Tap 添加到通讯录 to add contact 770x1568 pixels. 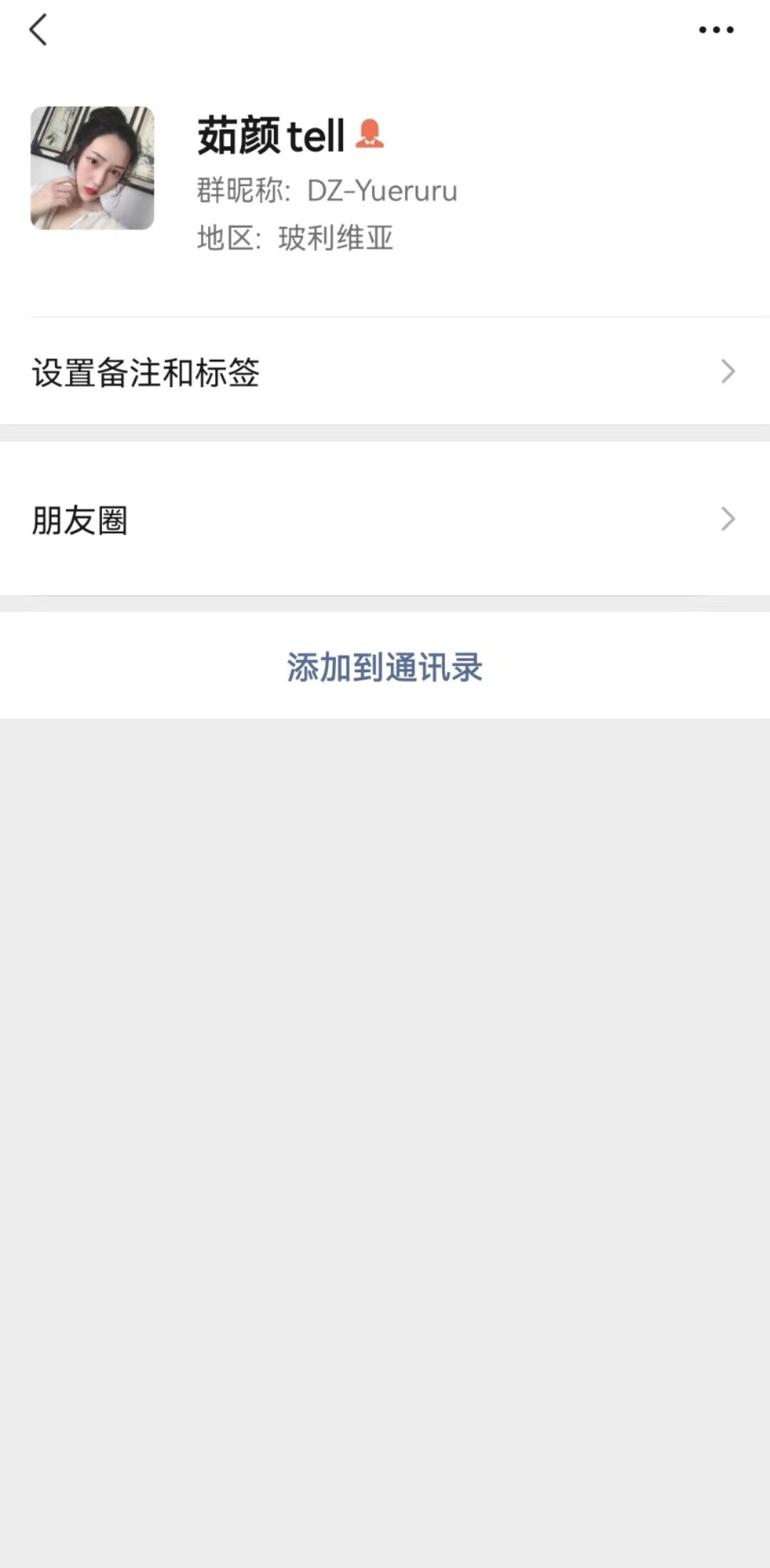[385, 666]
